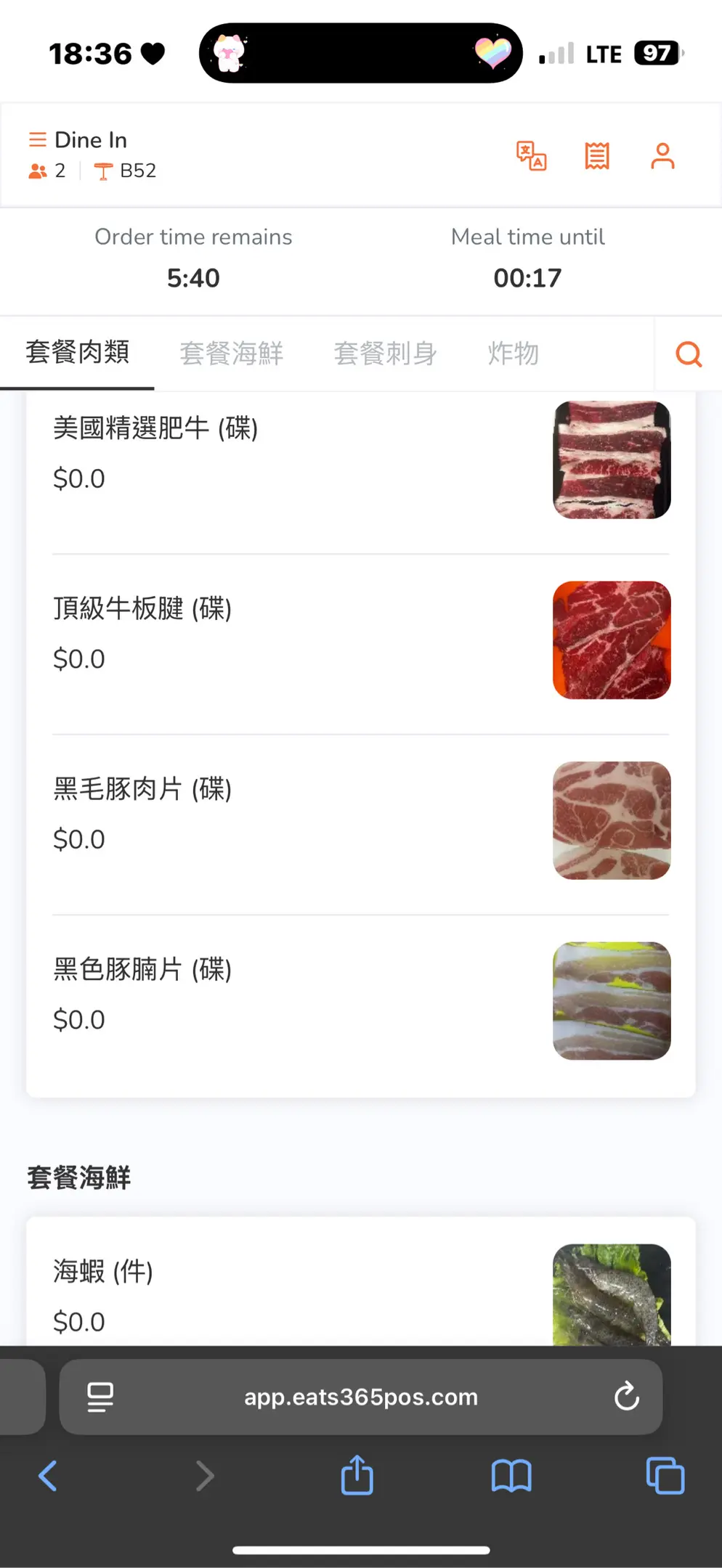722x1568 pixels.
Task: Select the 套餐肉類 tab
Action: pyautogui.click(x=78, y=352)
